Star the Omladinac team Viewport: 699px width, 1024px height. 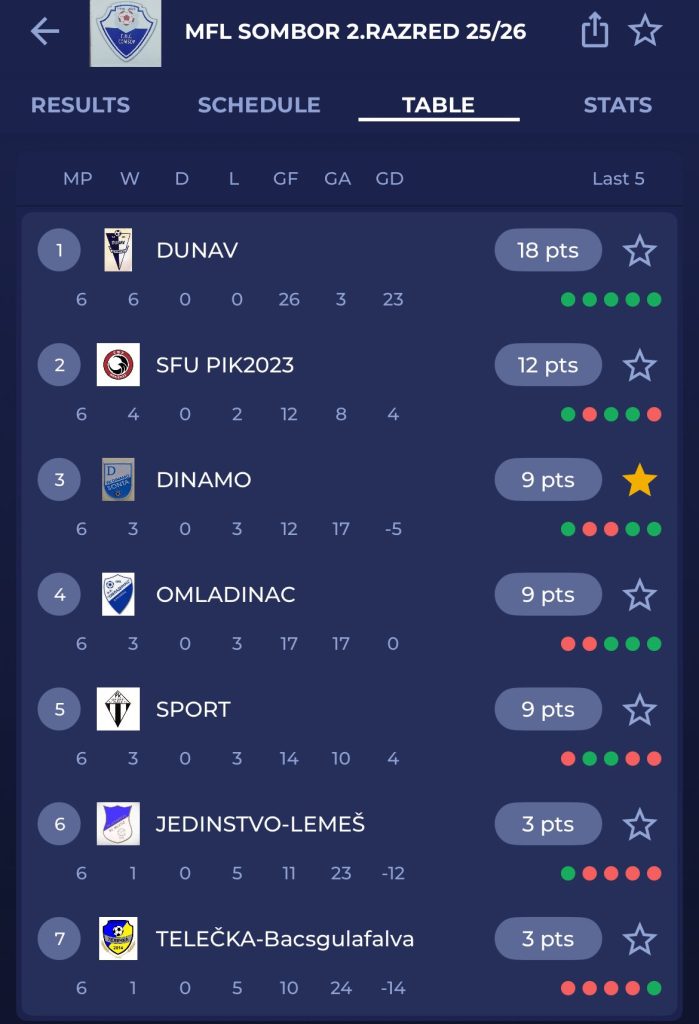click(639, 596)
